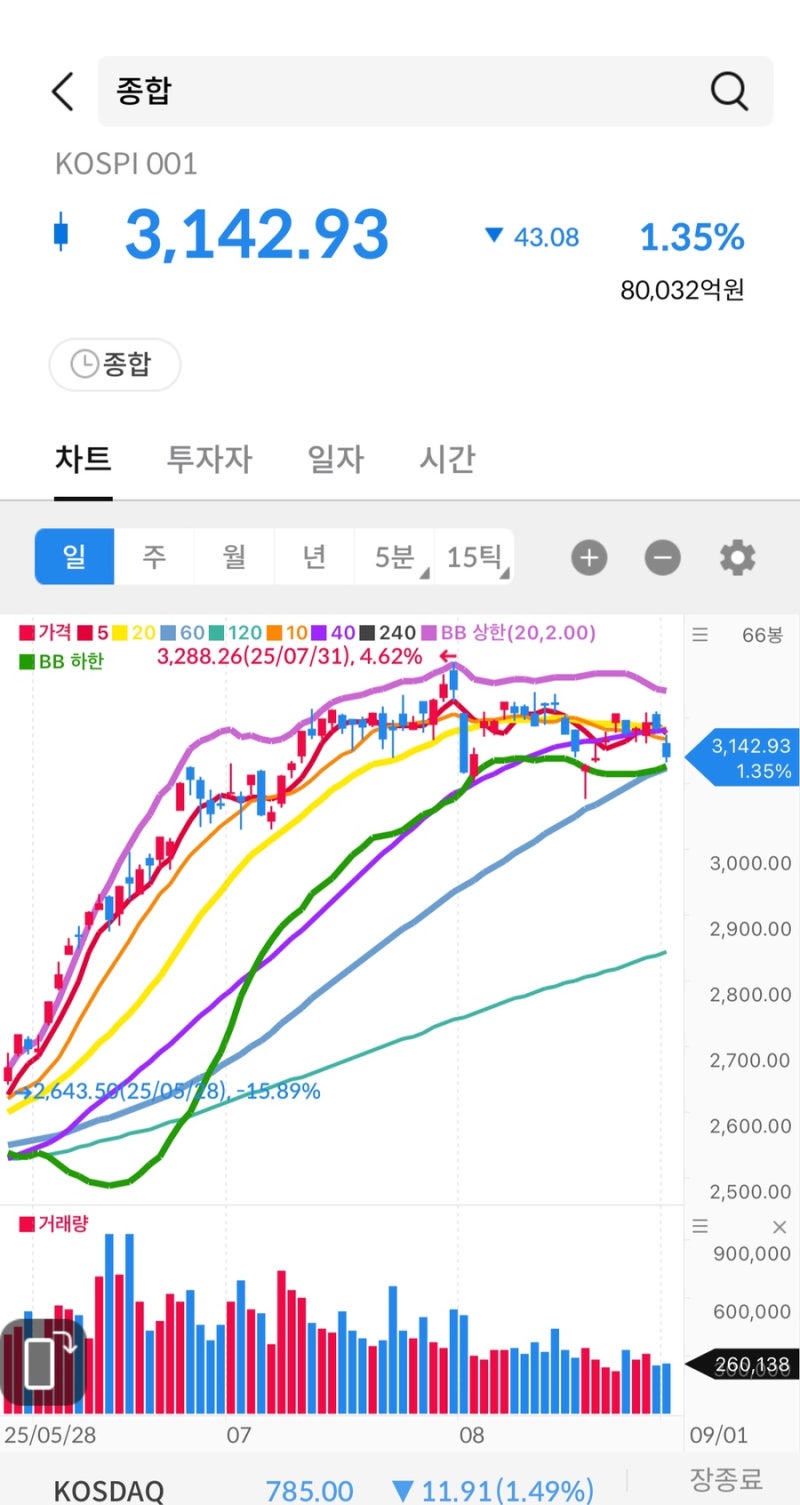Open the volume panel hamburger menu

point(699,1224)
